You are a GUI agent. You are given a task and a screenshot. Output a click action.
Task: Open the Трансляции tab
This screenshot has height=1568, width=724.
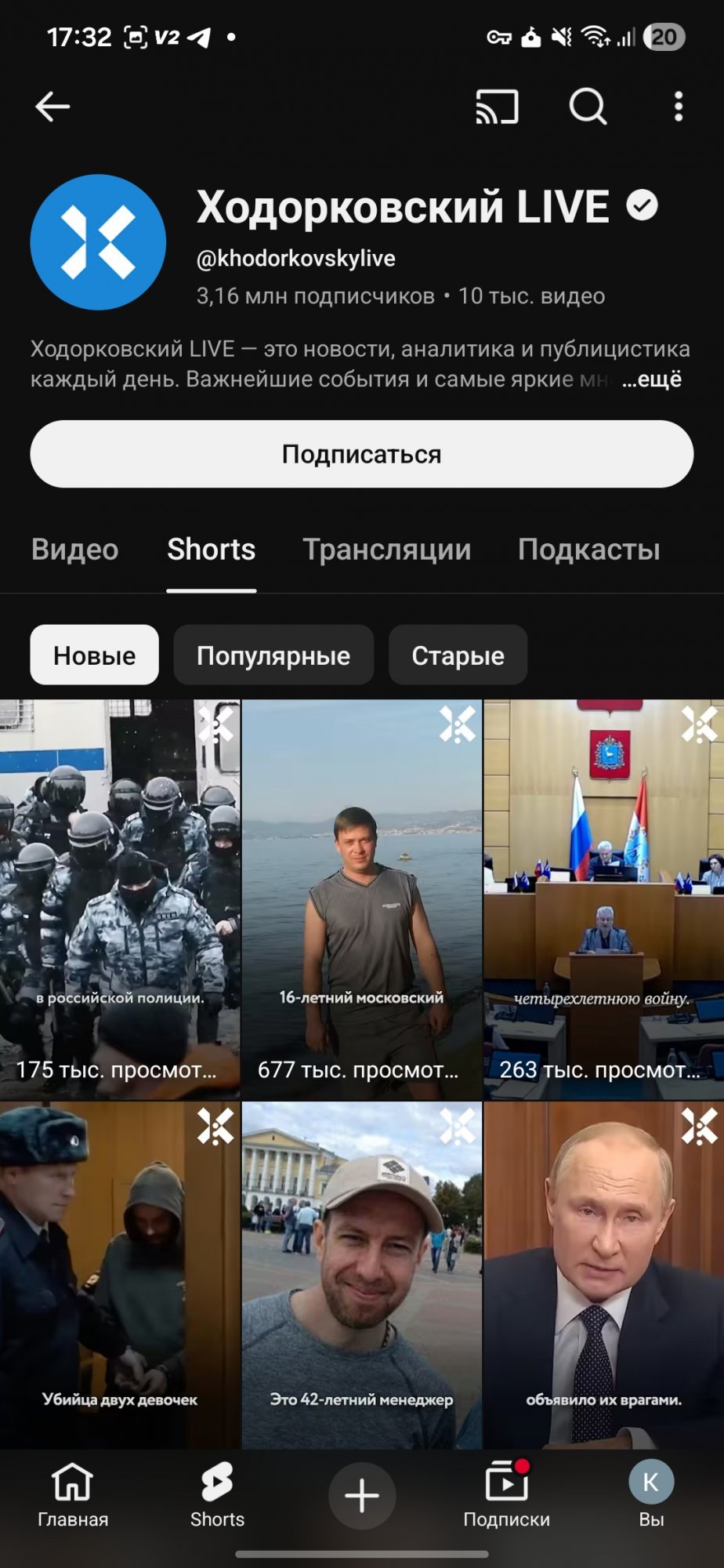pyautogui.click(x=387, y=550)
